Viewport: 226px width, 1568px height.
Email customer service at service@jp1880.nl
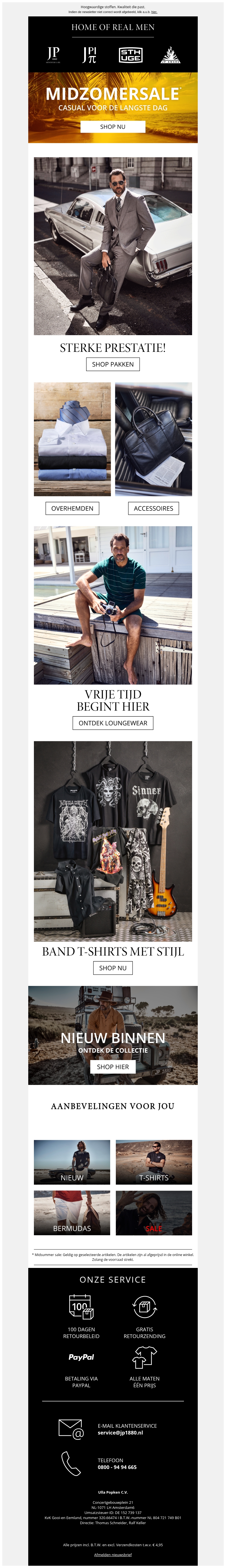pos(120,1433)
